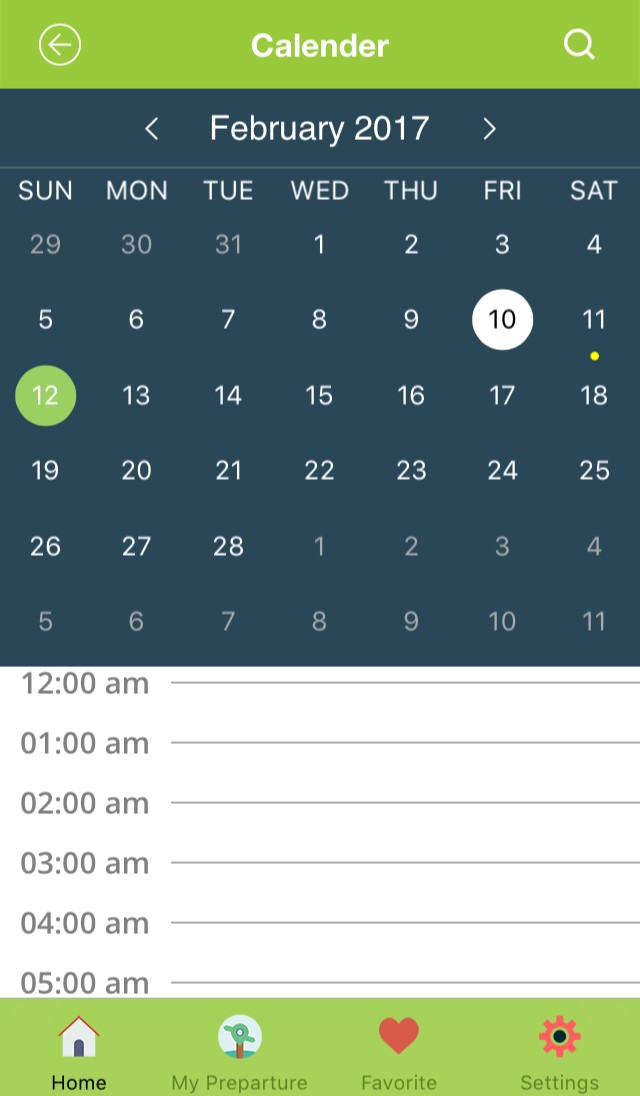Image resolution: width=640 pixels, height=1096 pixels.
Task: Open the search magnifier icon
Action: [579, 45]
